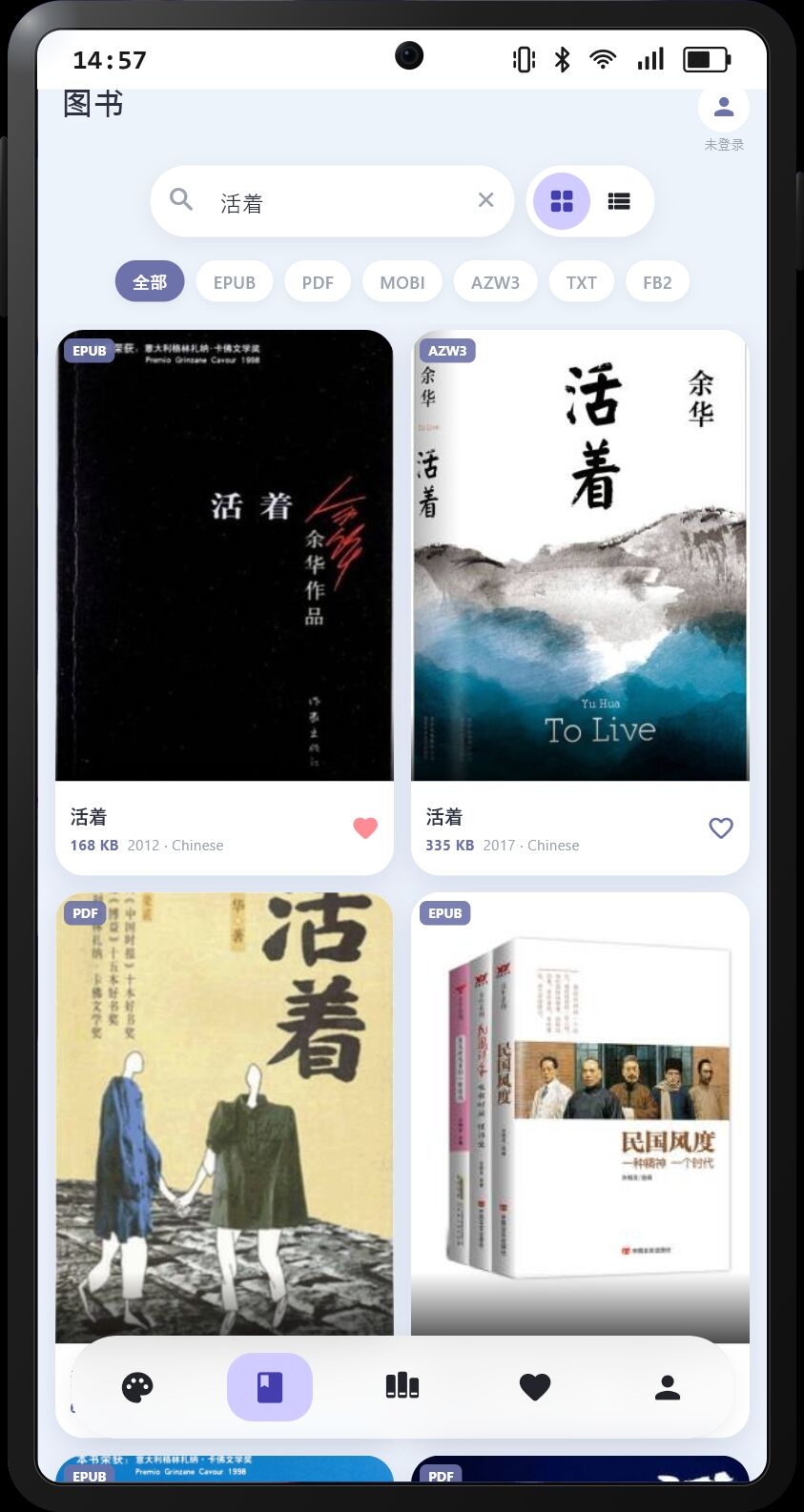Filter books by PDF format
Image resolution: width=804 pixels, height=1512 pixels.
pos(318,282)
